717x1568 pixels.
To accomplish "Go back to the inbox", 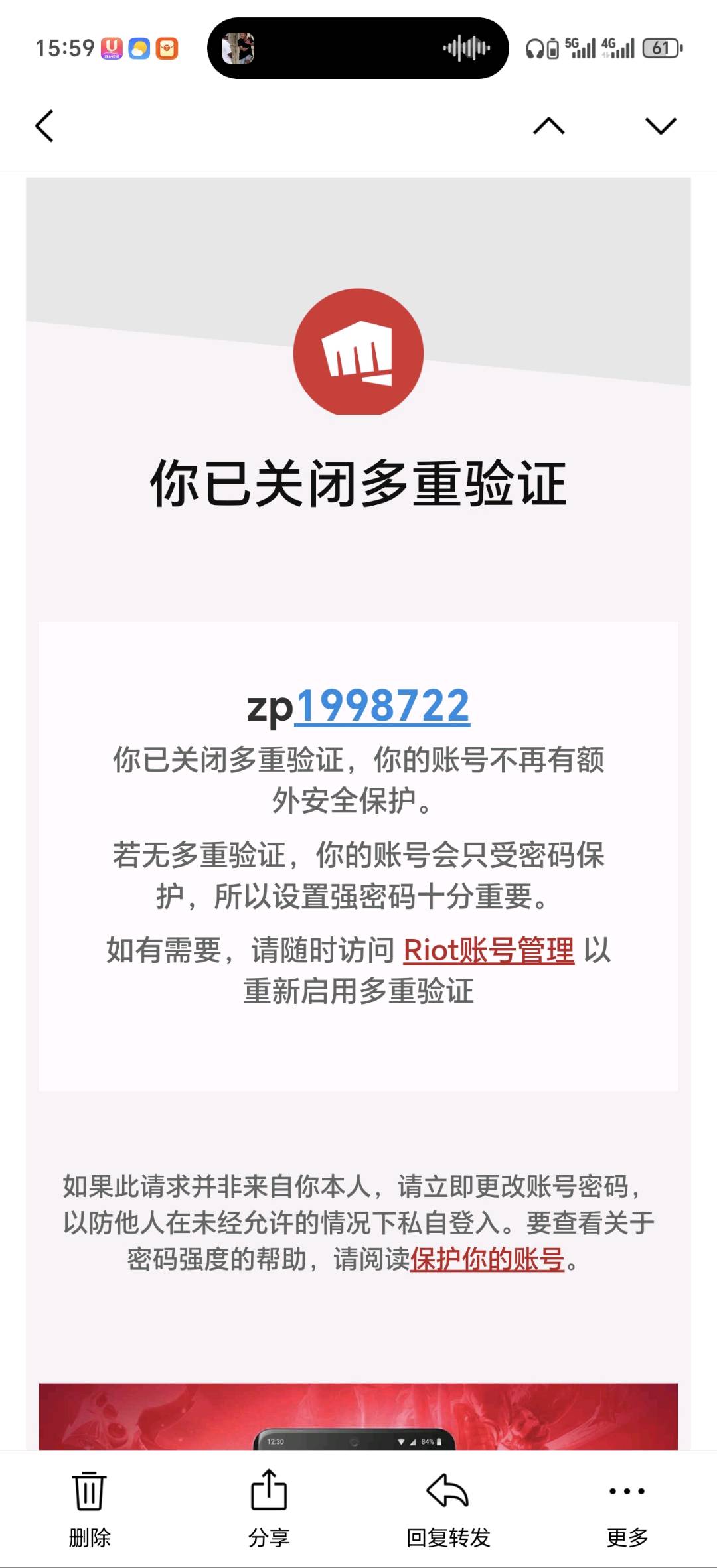I will tap(44, 126).
